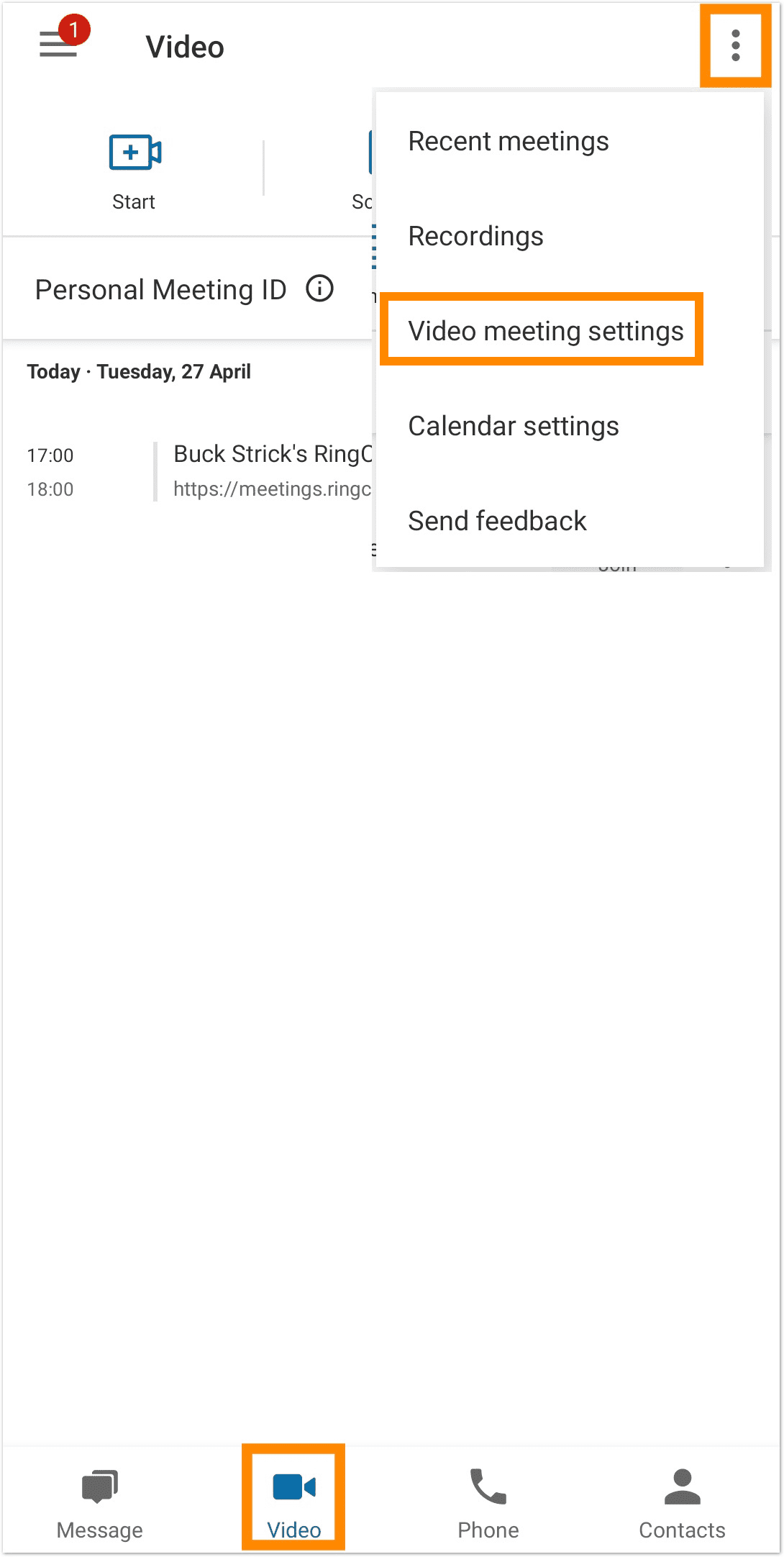Tap Buck Strick's RingCentral meeting entry

[x=271, y=455]
